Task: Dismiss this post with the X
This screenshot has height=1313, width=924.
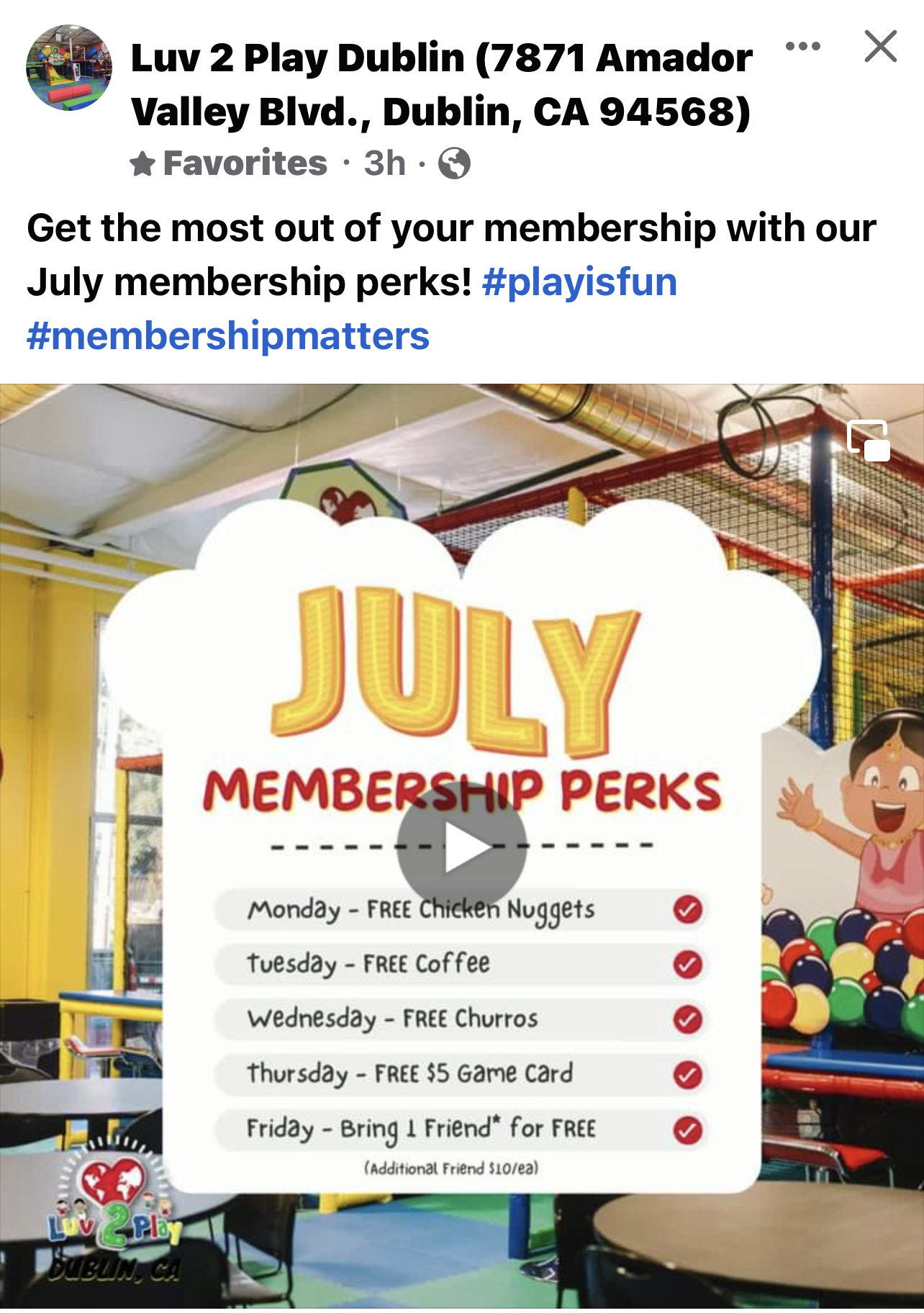Action: (x=880, y=47)
